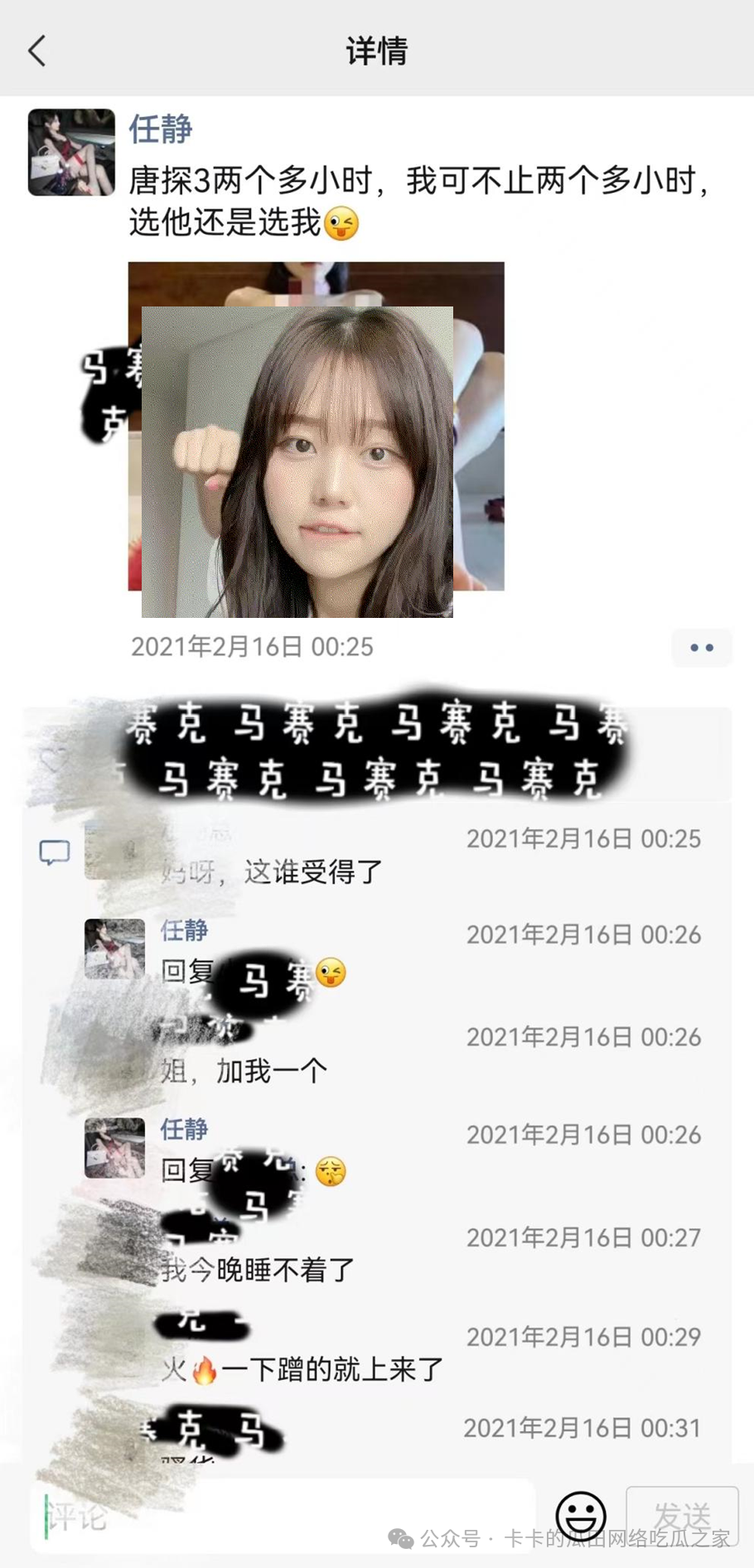Open the emoji picker beside the comment box

coord(581,1516)
